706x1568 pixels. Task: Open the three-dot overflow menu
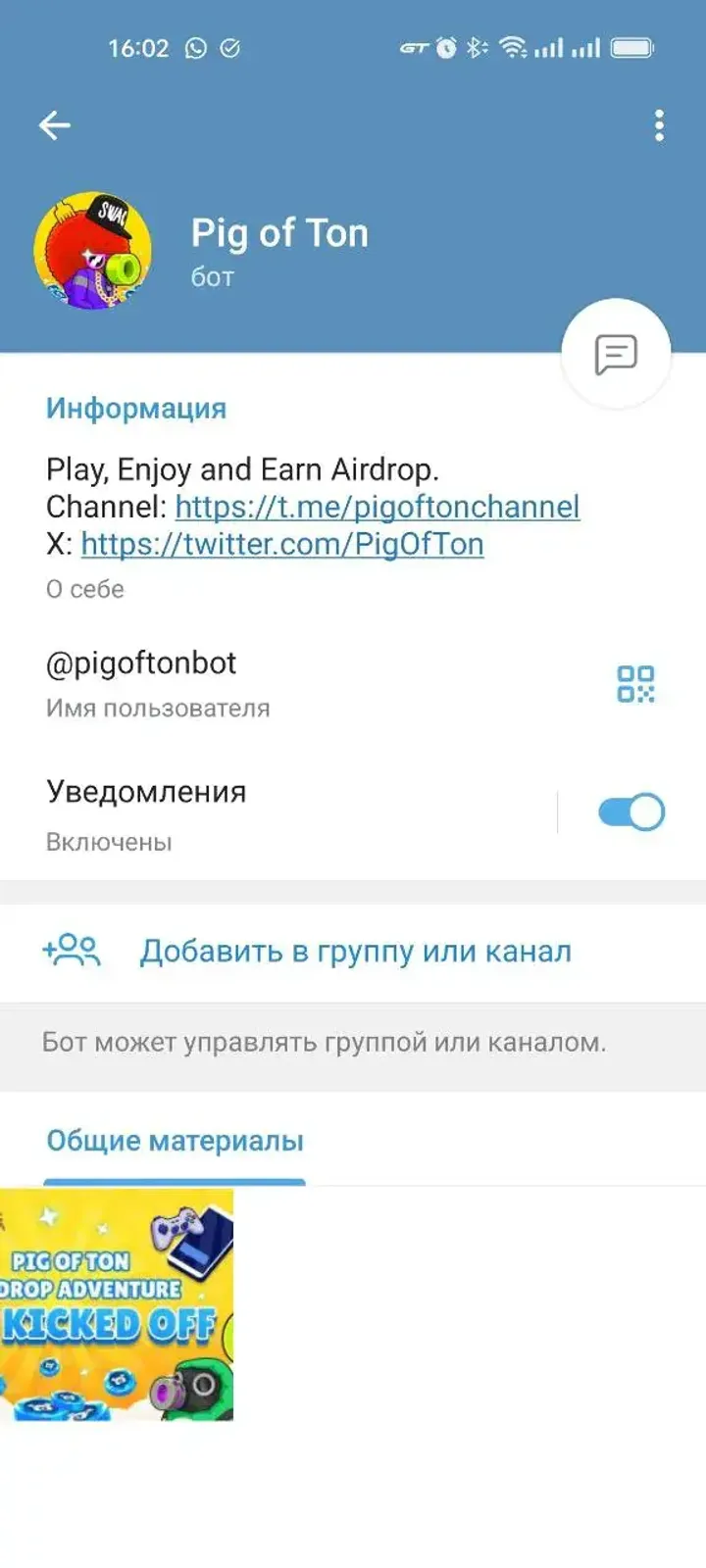click(x=658, y=124)
